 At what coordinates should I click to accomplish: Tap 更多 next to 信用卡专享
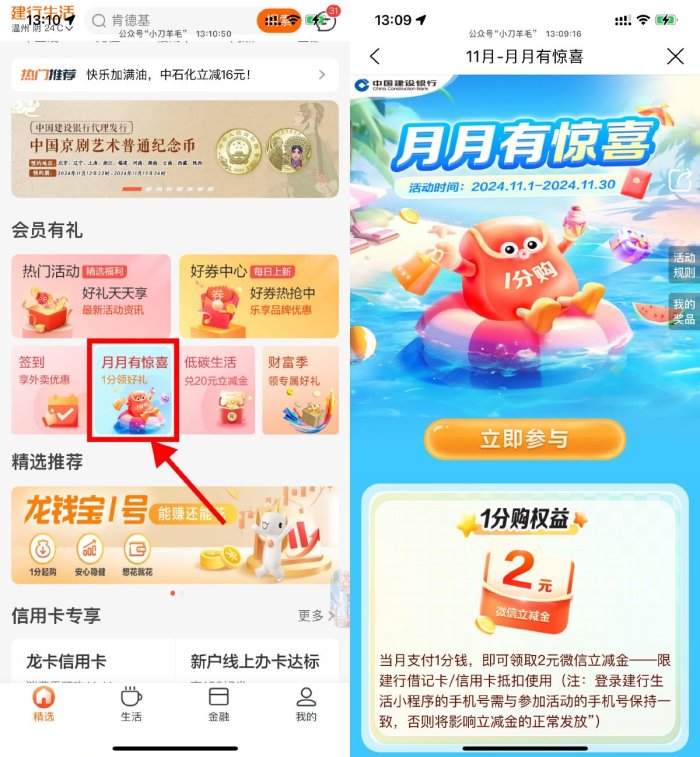pyautogui.click(x=316, y=615)
